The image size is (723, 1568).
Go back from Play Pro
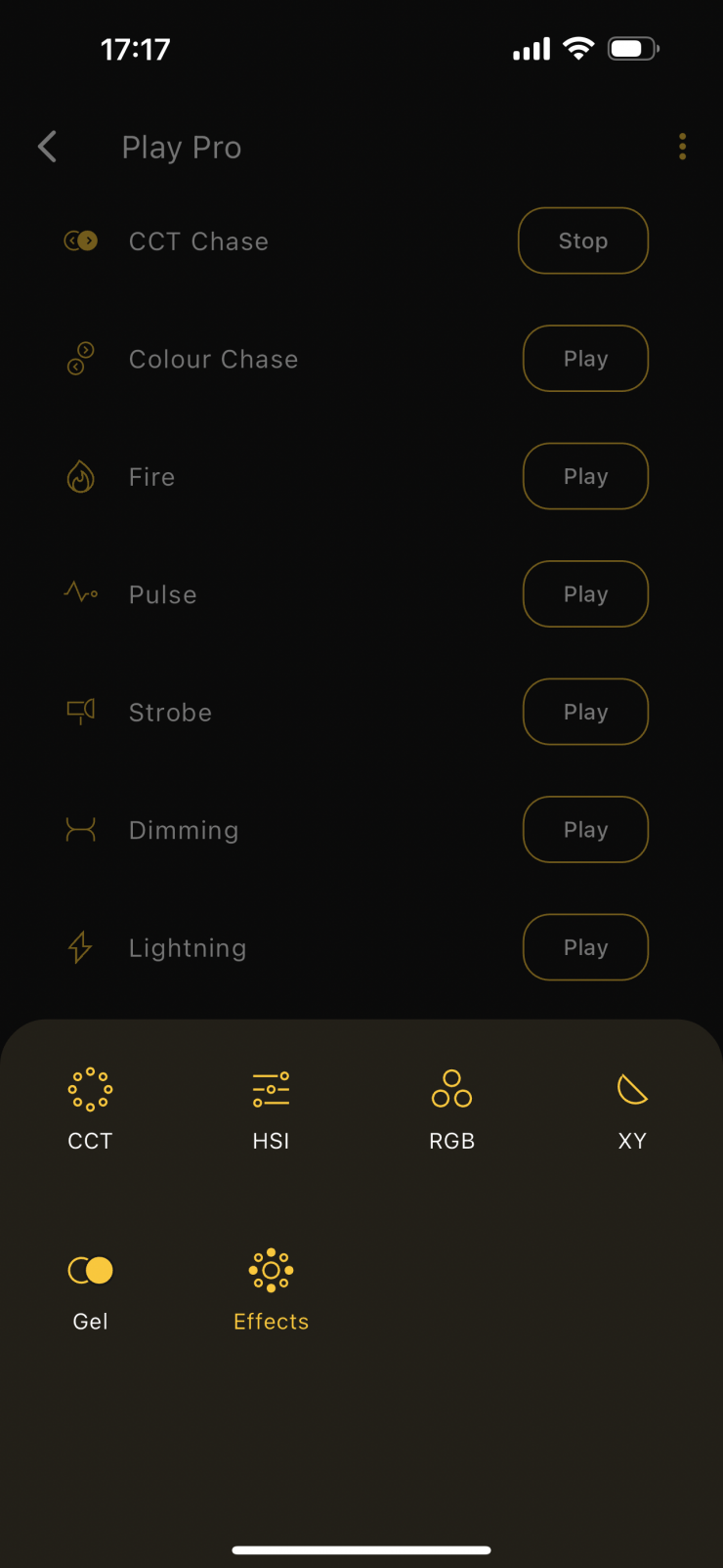click(47, 147)
